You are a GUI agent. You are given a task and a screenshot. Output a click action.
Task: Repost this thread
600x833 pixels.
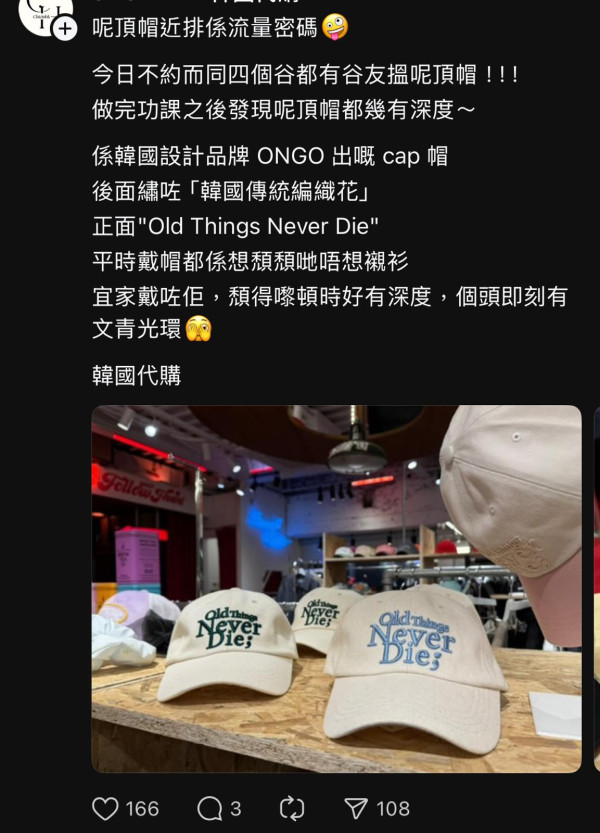pos(291,808)
